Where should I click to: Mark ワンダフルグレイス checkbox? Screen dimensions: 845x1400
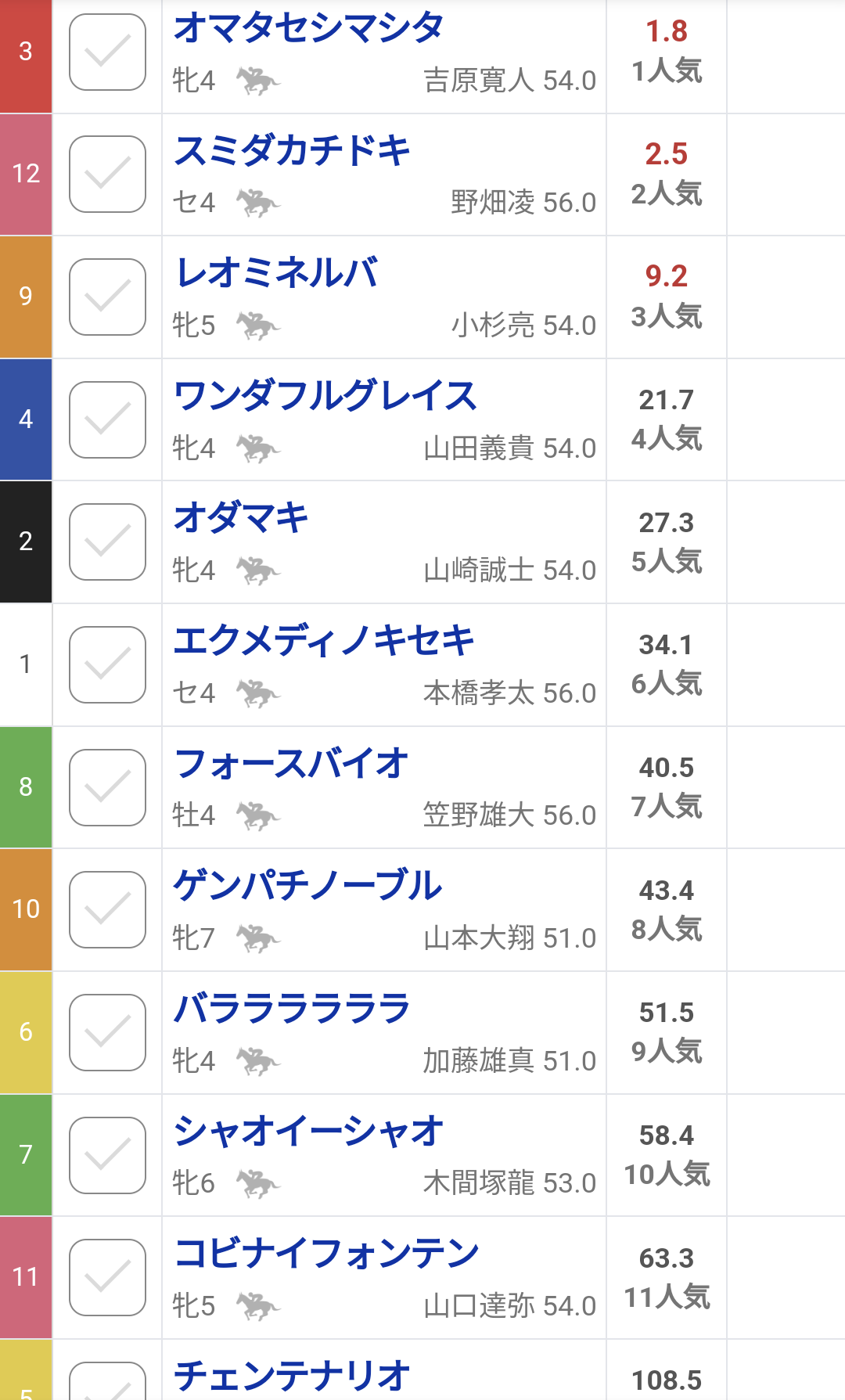click(107, 419)
